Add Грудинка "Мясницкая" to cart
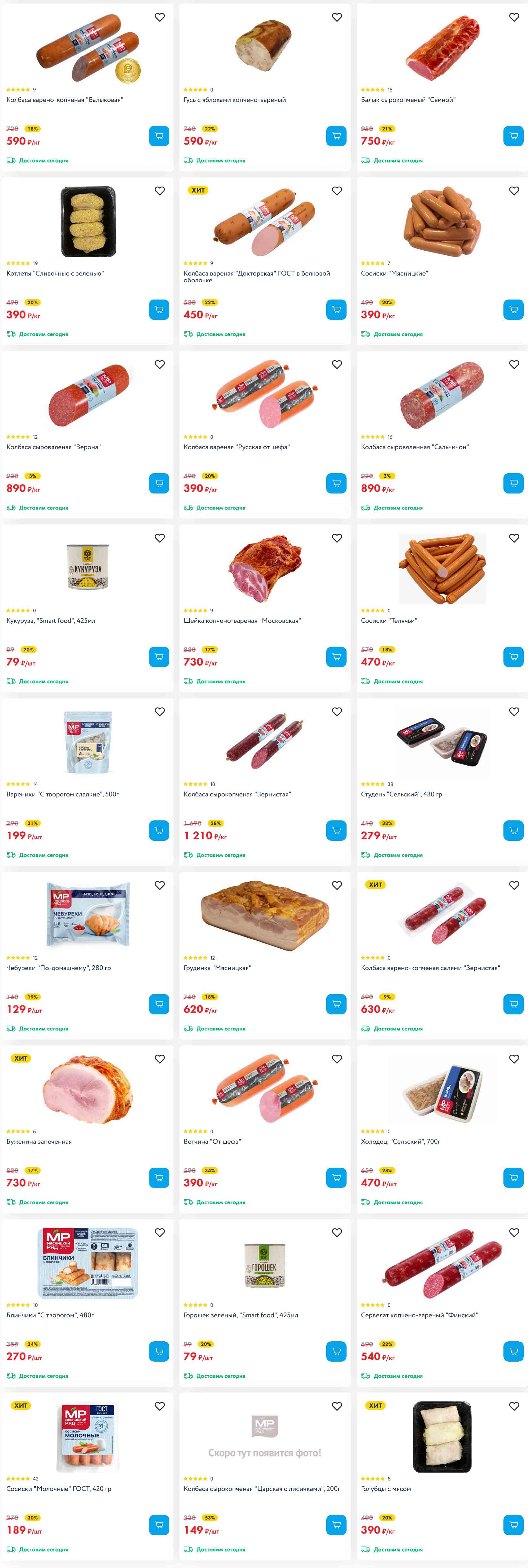 pyautogui.click(x=336, y=1004)
